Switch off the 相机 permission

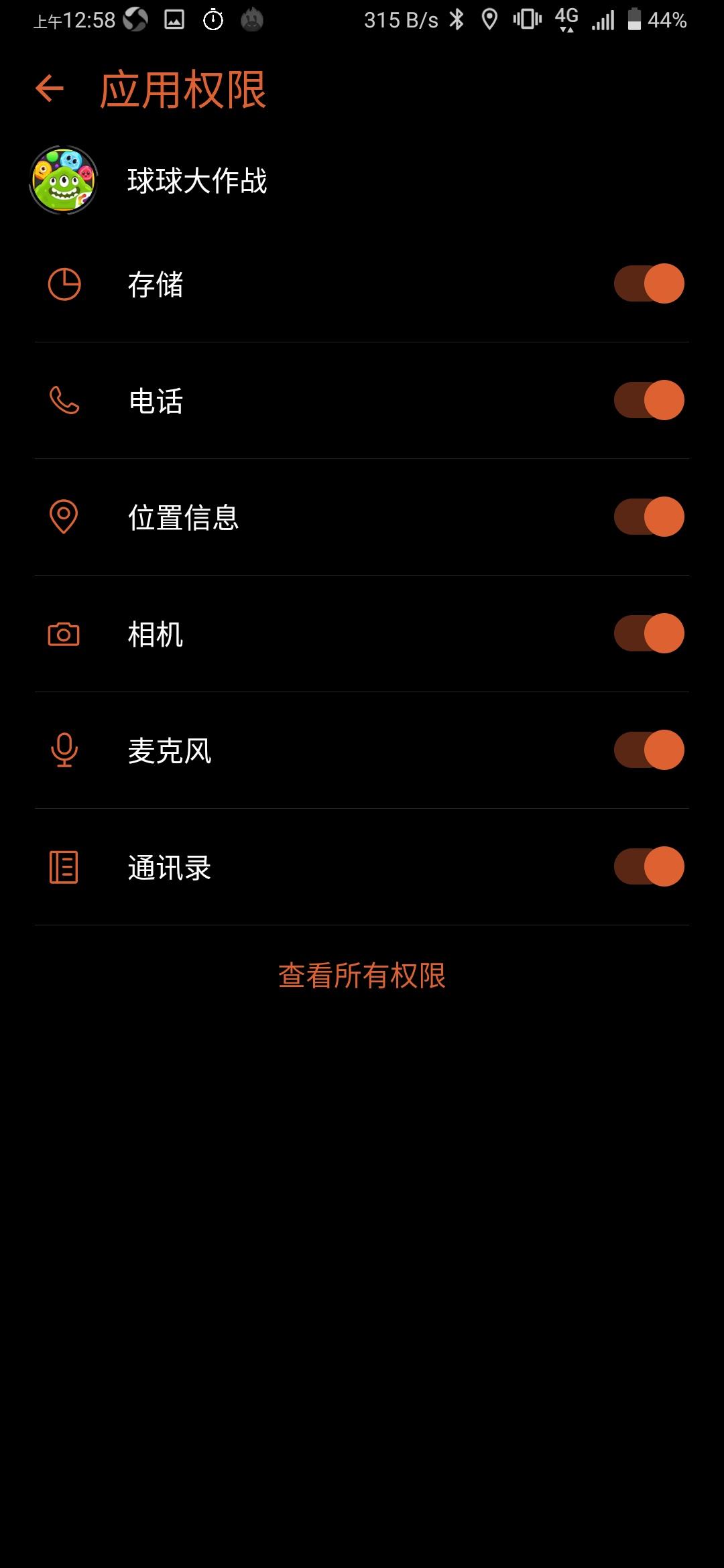(x=647, y=634)
